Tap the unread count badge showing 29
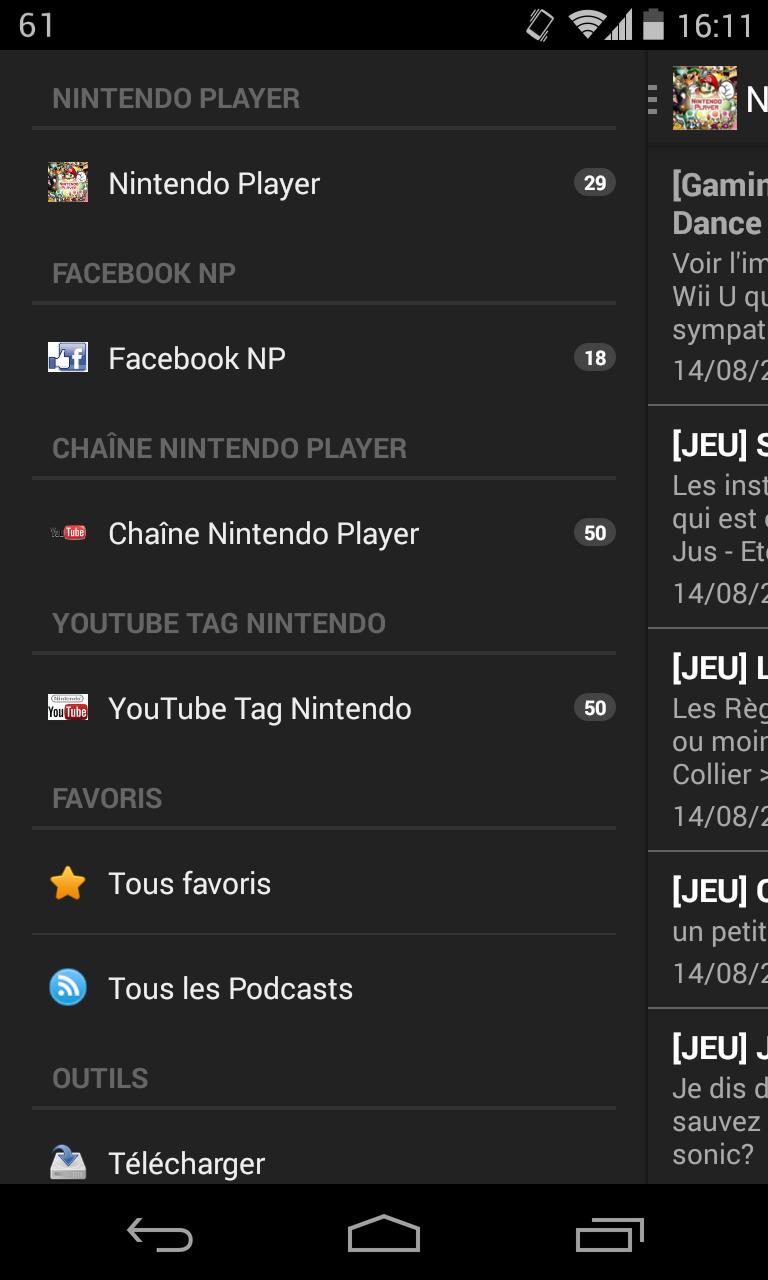This screenshot has height=1280, width=768. pyautogui.click(x=593, y=182)
